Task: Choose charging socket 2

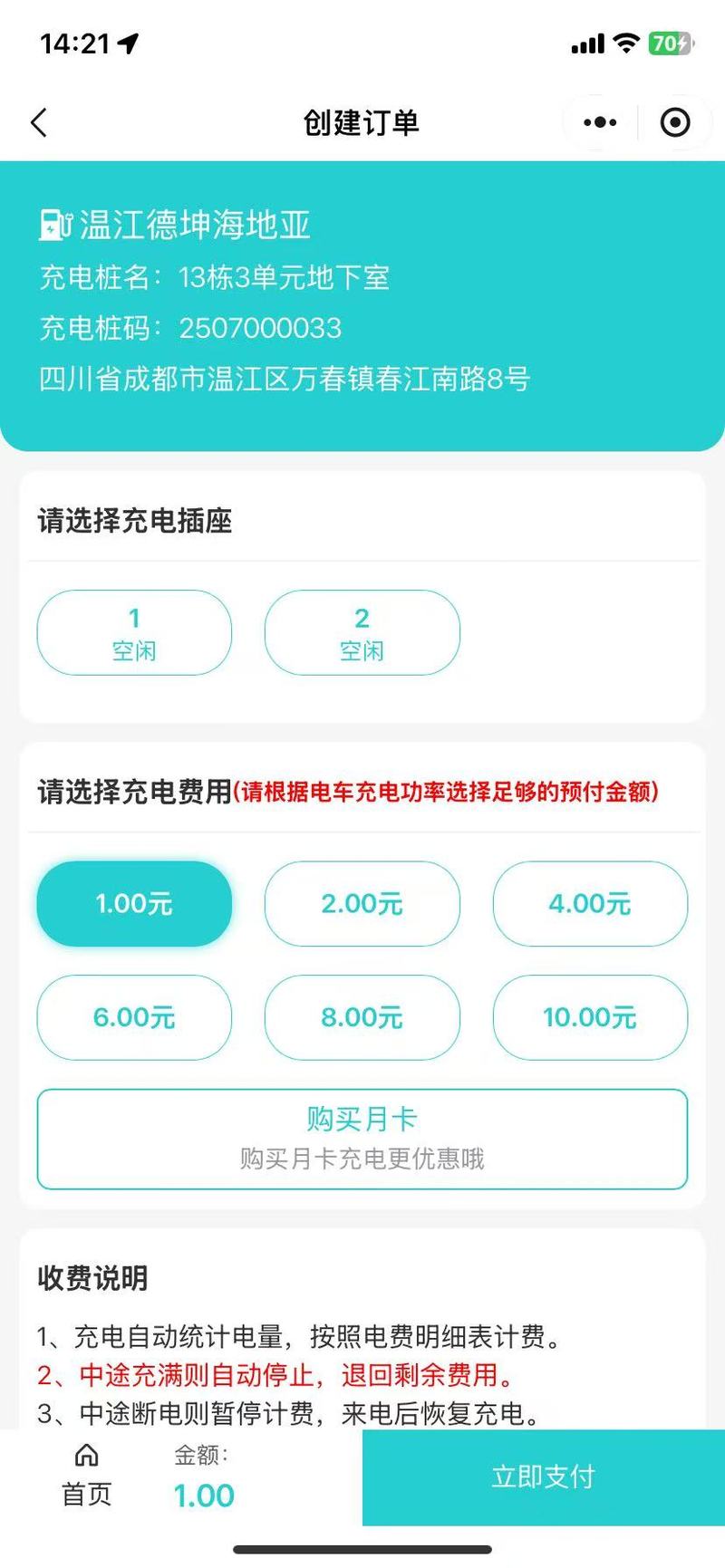Action: (362, 632)
